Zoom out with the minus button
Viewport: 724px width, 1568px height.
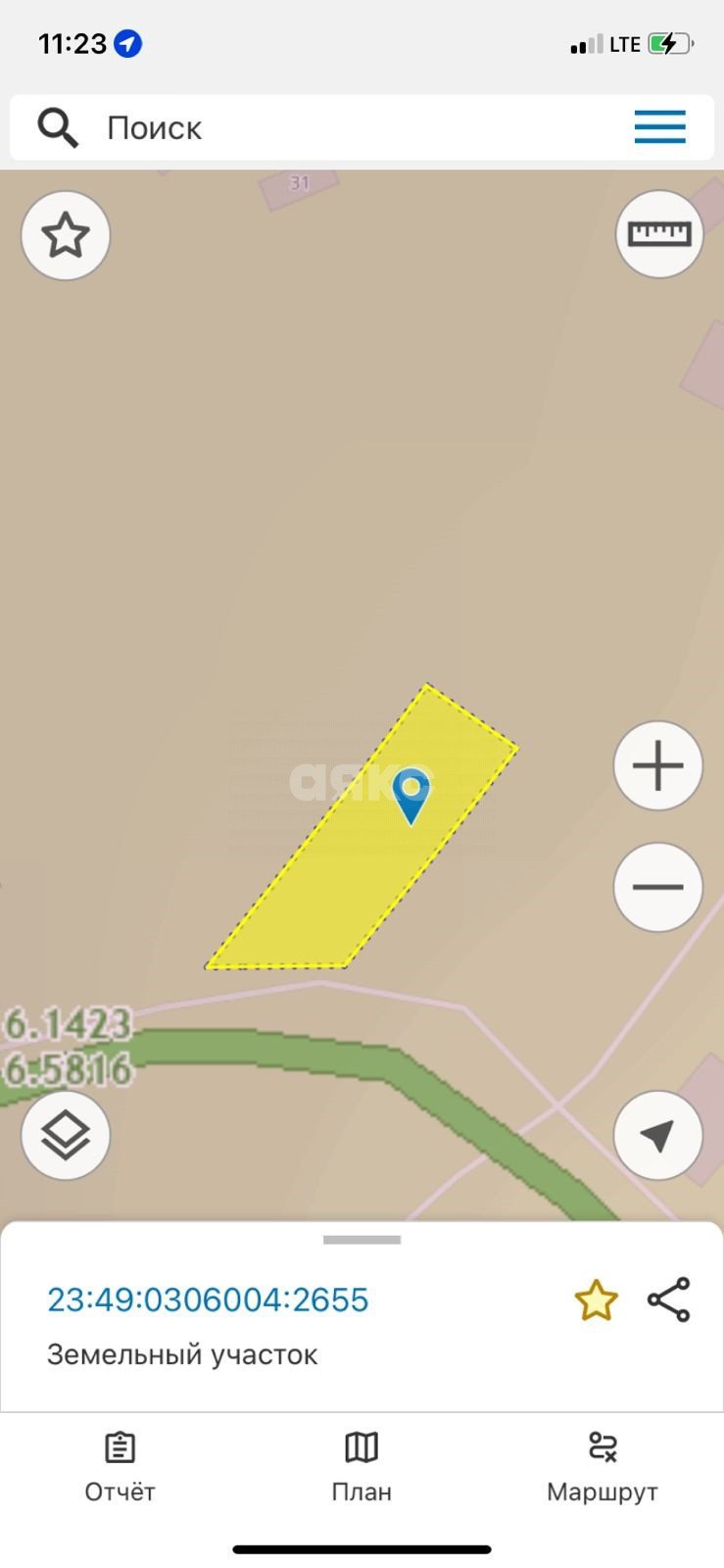658,887
